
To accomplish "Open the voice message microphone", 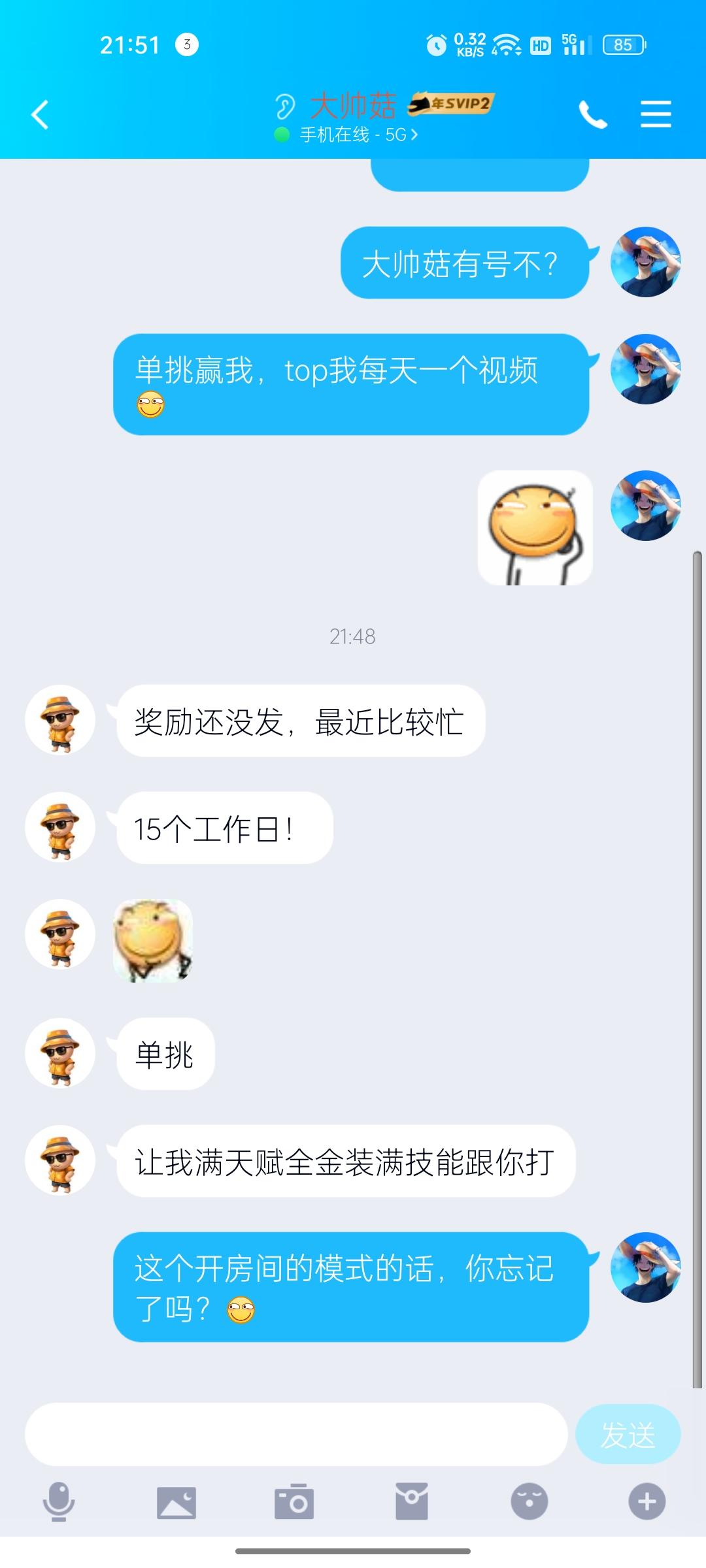I will [59, 1502].
